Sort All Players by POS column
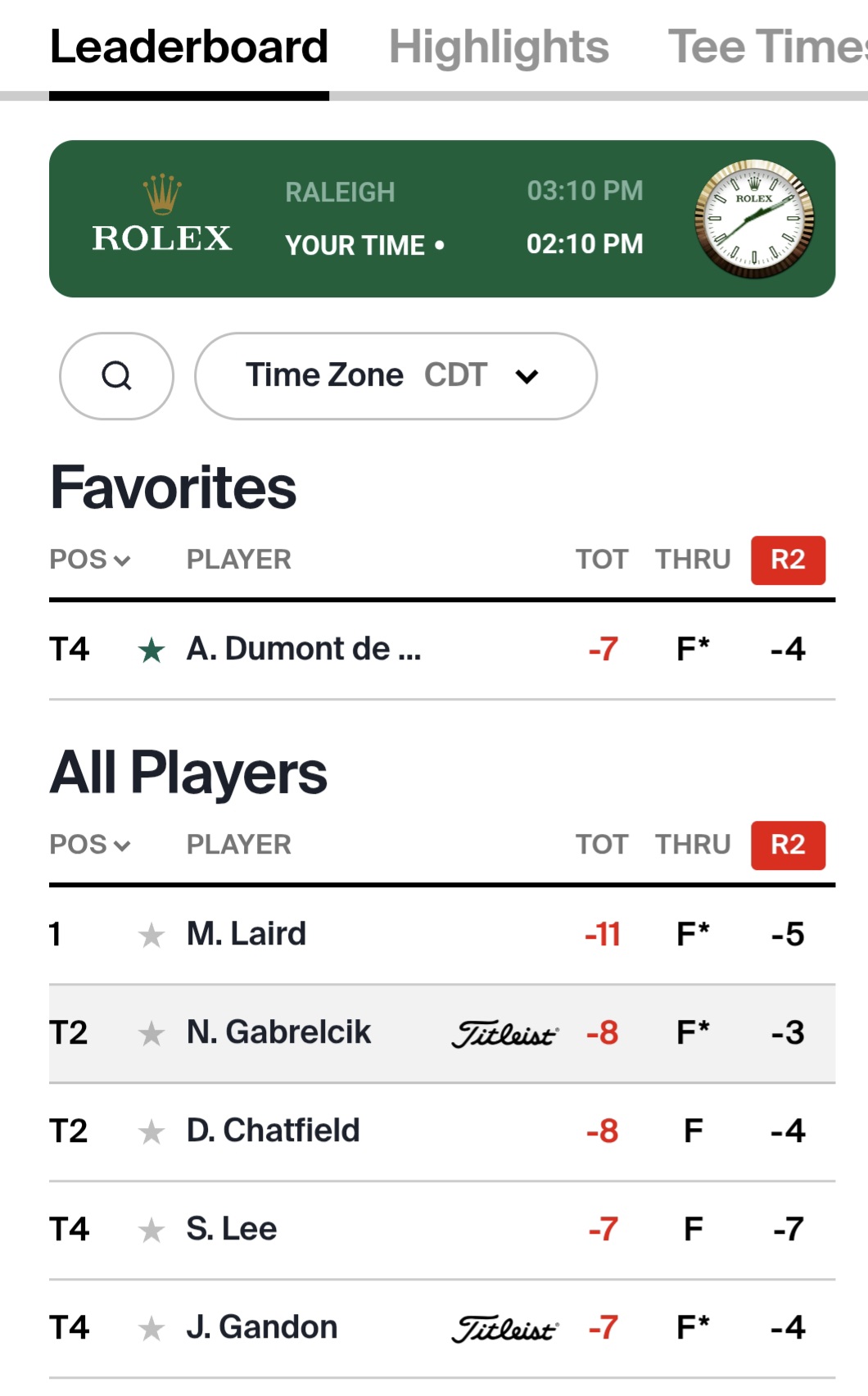This screenshot has height=1396, width=868. click(90, 845)
